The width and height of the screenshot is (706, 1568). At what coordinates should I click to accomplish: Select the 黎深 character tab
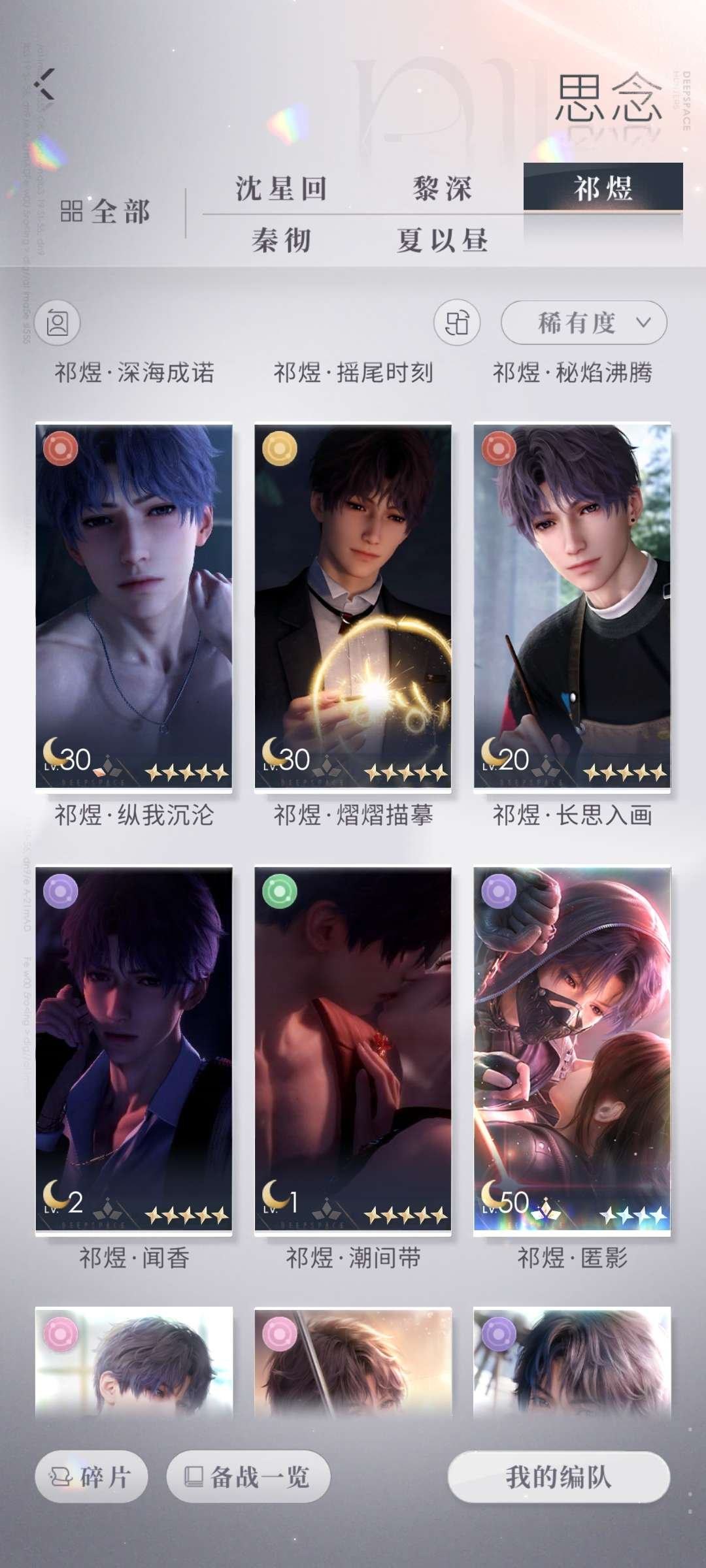[442, 189]
